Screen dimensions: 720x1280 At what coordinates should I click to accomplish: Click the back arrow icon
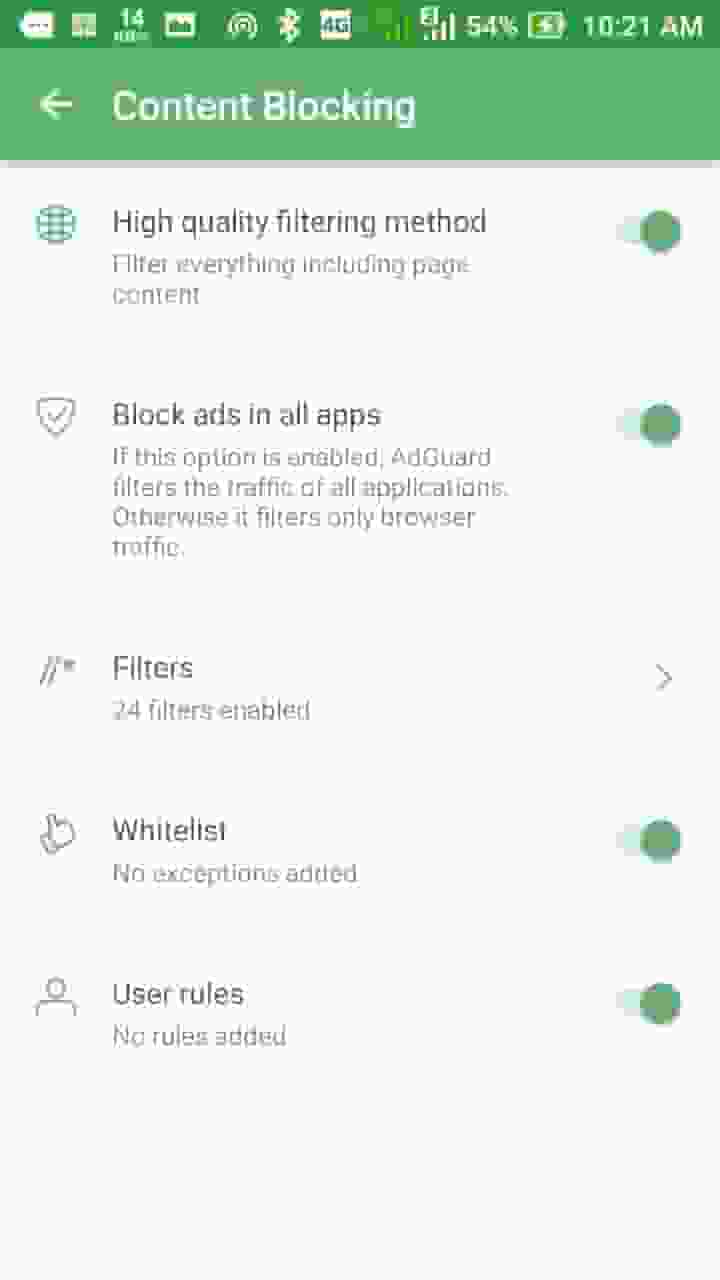(57, 105)
